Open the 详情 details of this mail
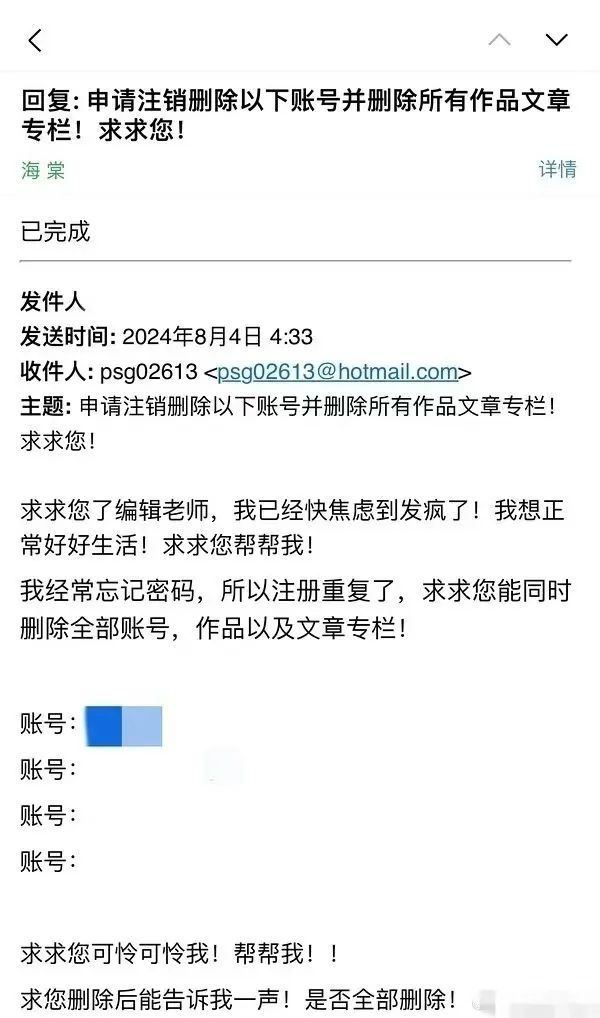Viewport: 600px width, 1018px height. [557, 169]
